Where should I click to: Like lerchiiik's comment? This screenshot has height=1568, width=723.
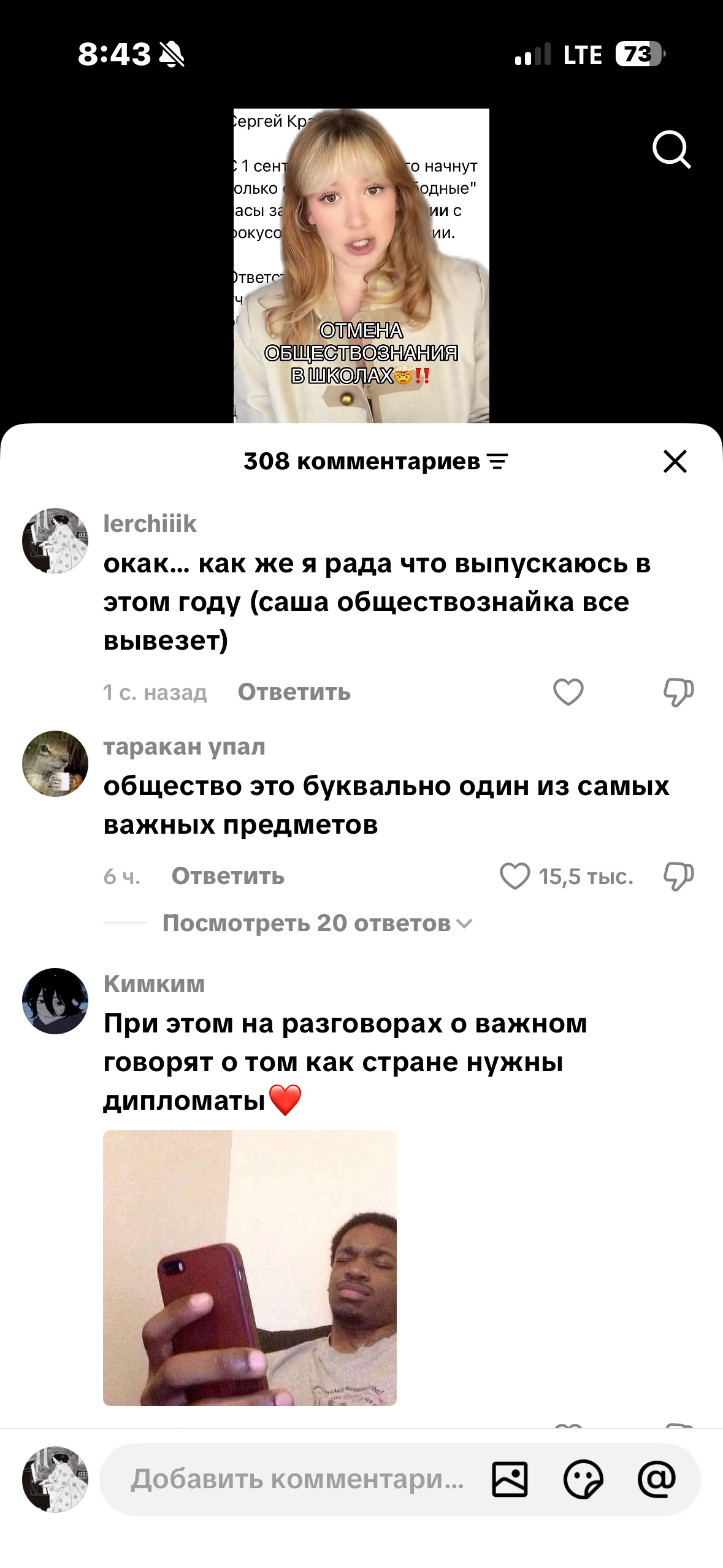568,692
